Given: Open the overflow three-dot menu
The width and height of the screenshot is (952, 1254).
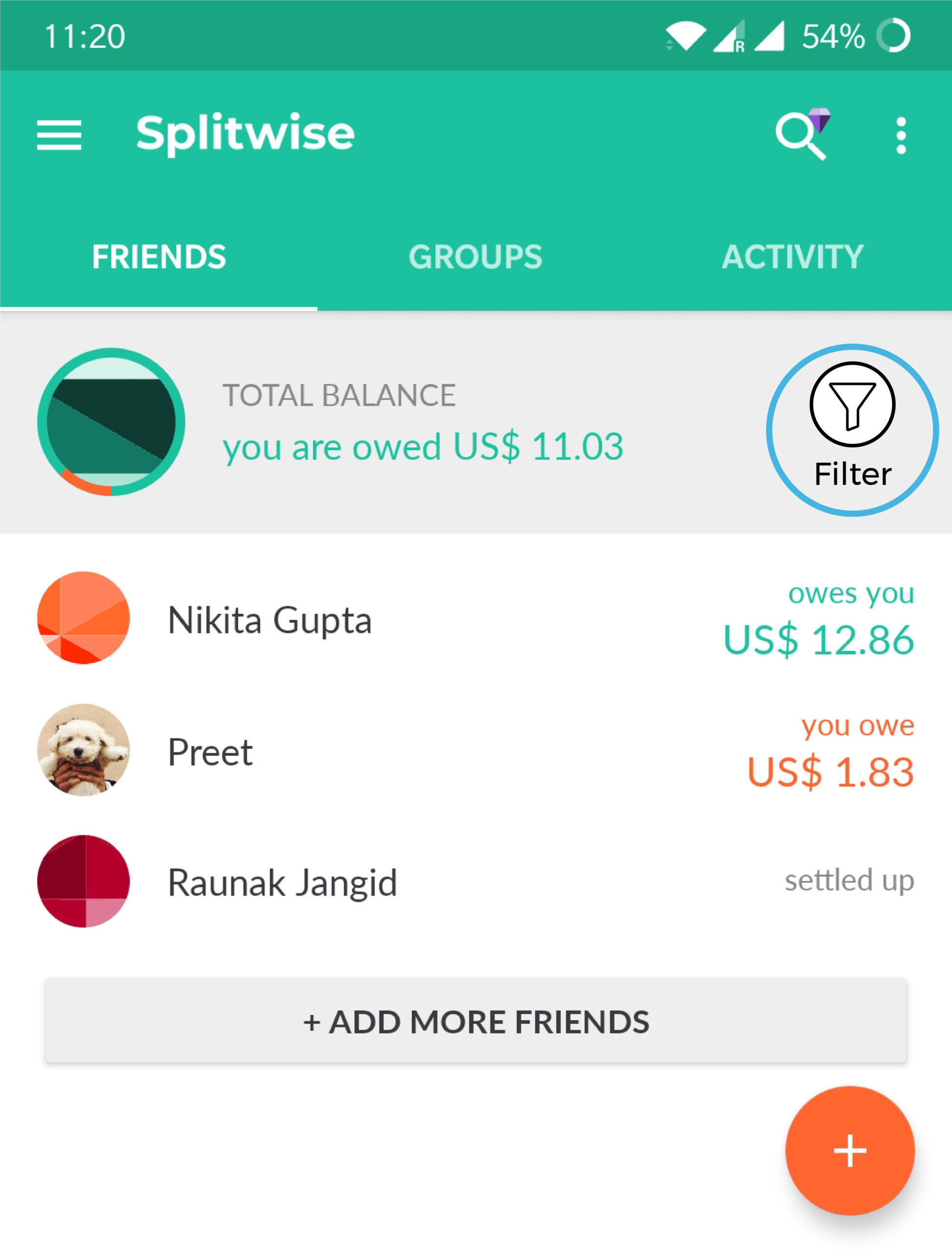Looking at the screenshot, I should pos(900,135).
